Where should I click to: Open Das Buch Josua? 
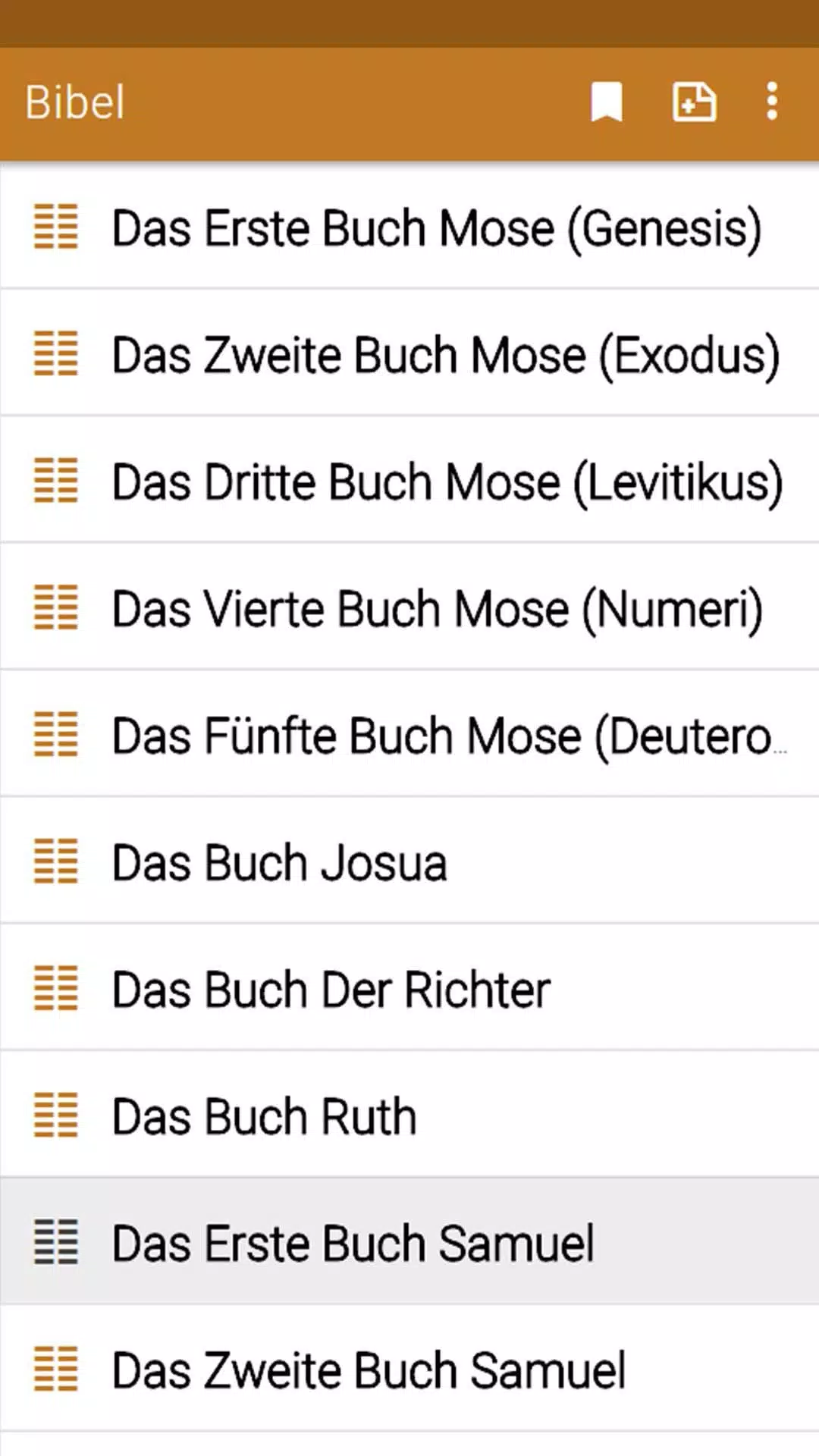(x=409, y=861)
